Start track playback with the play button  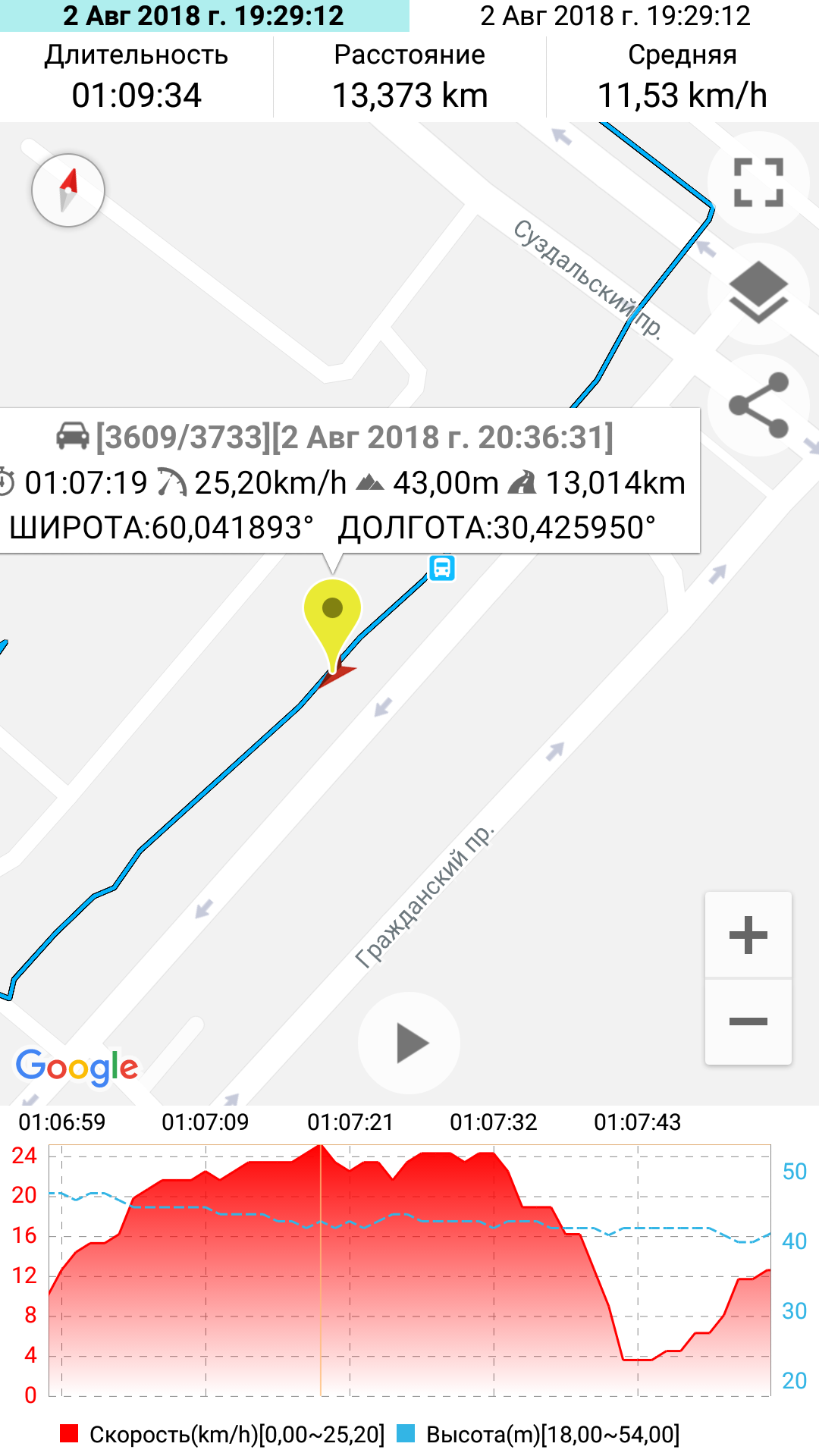coord(409,1043)
